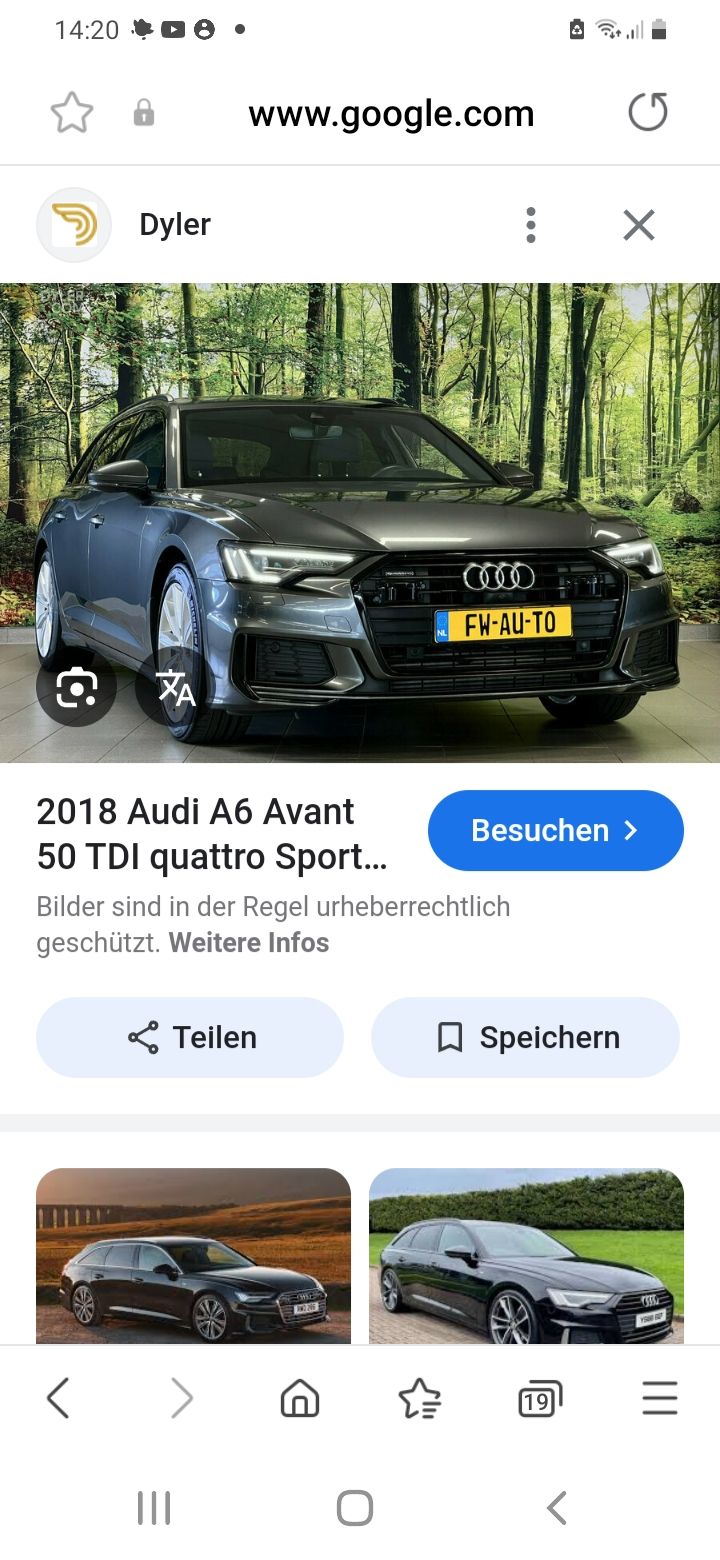
Task: Close the Dyler image preview
Action: [x=639, y=225]
